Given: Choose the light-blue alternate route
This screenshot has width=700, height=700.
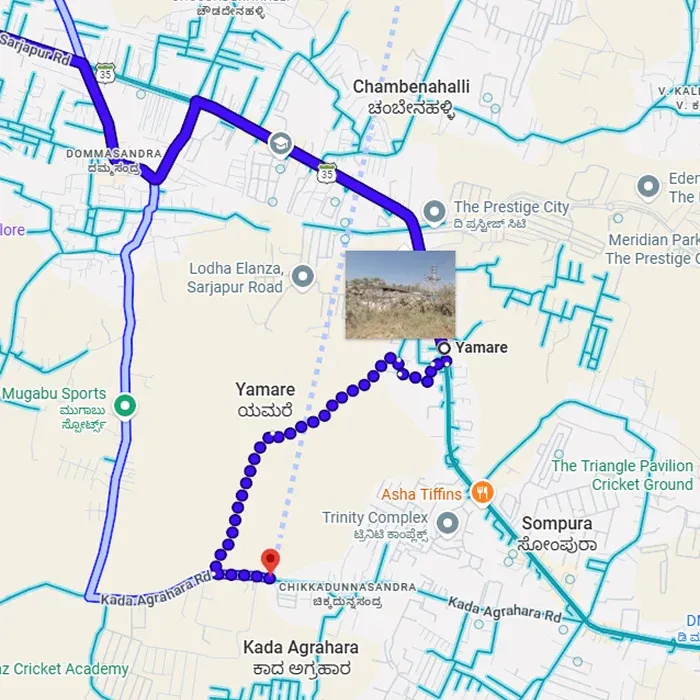Looking at the screenshot, I should pos(128,339).
